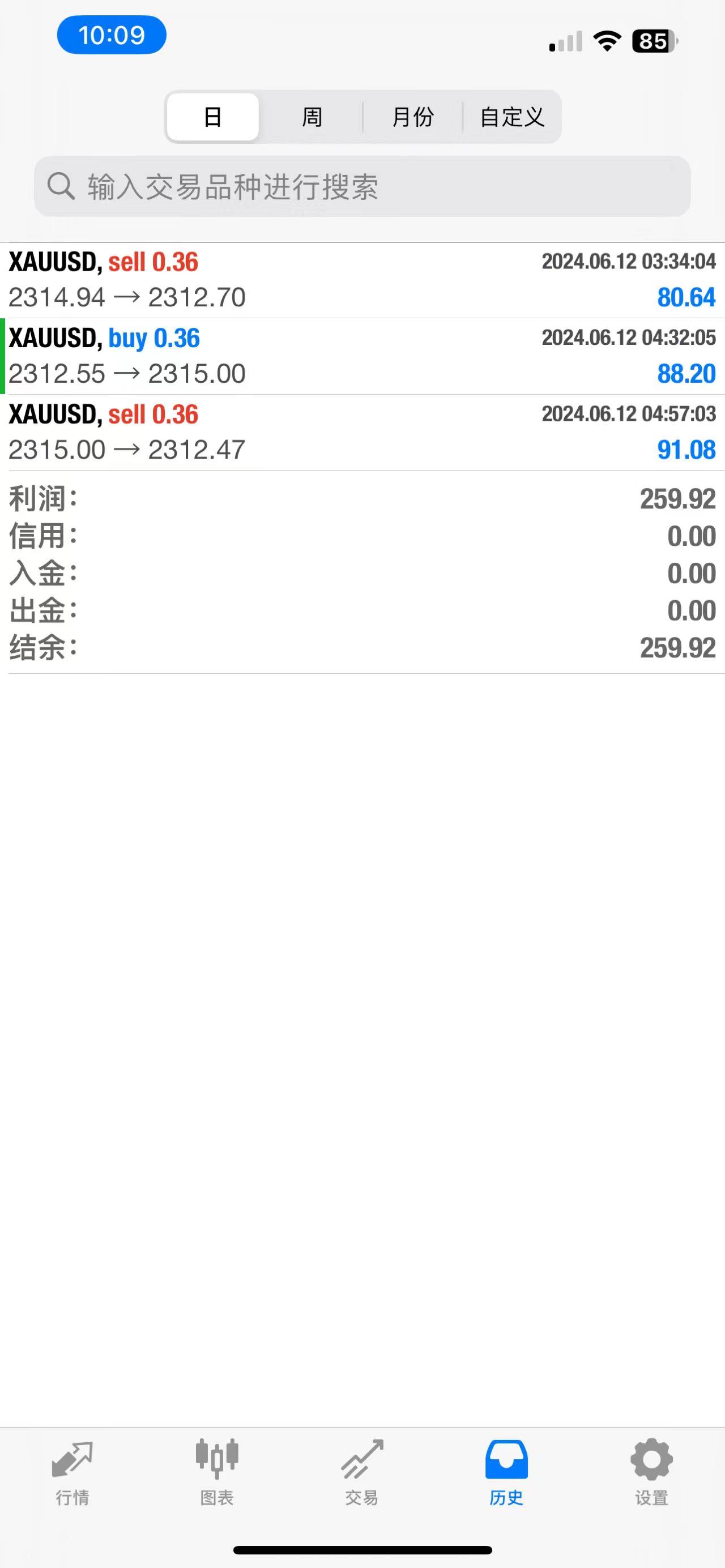
Task: Select the 历史 history tab
Action: 506,1473
